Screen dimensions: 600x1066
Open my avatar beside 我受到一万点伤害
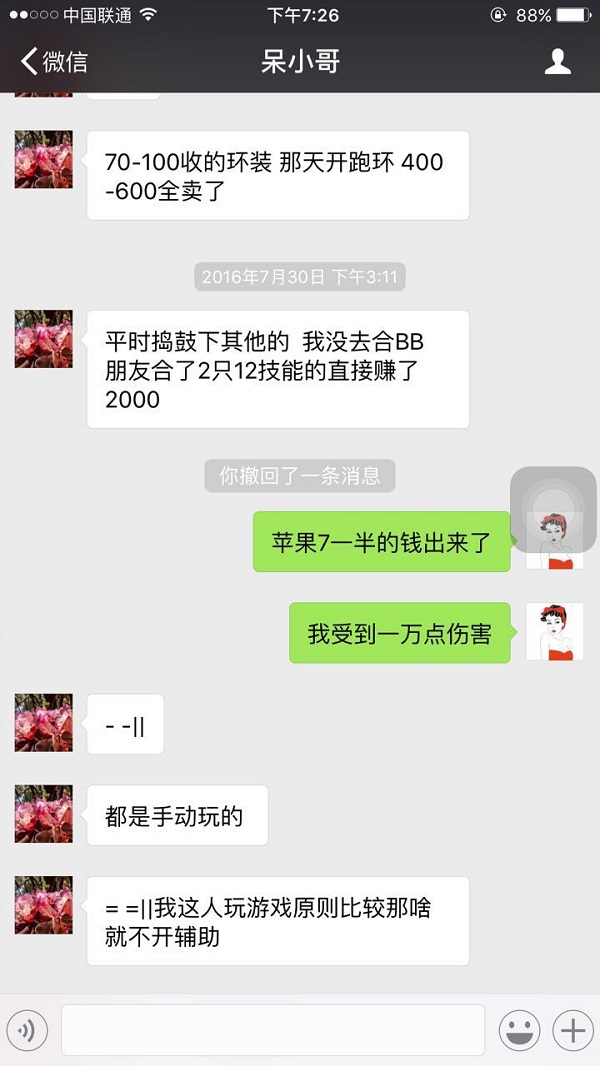[554, 632]
